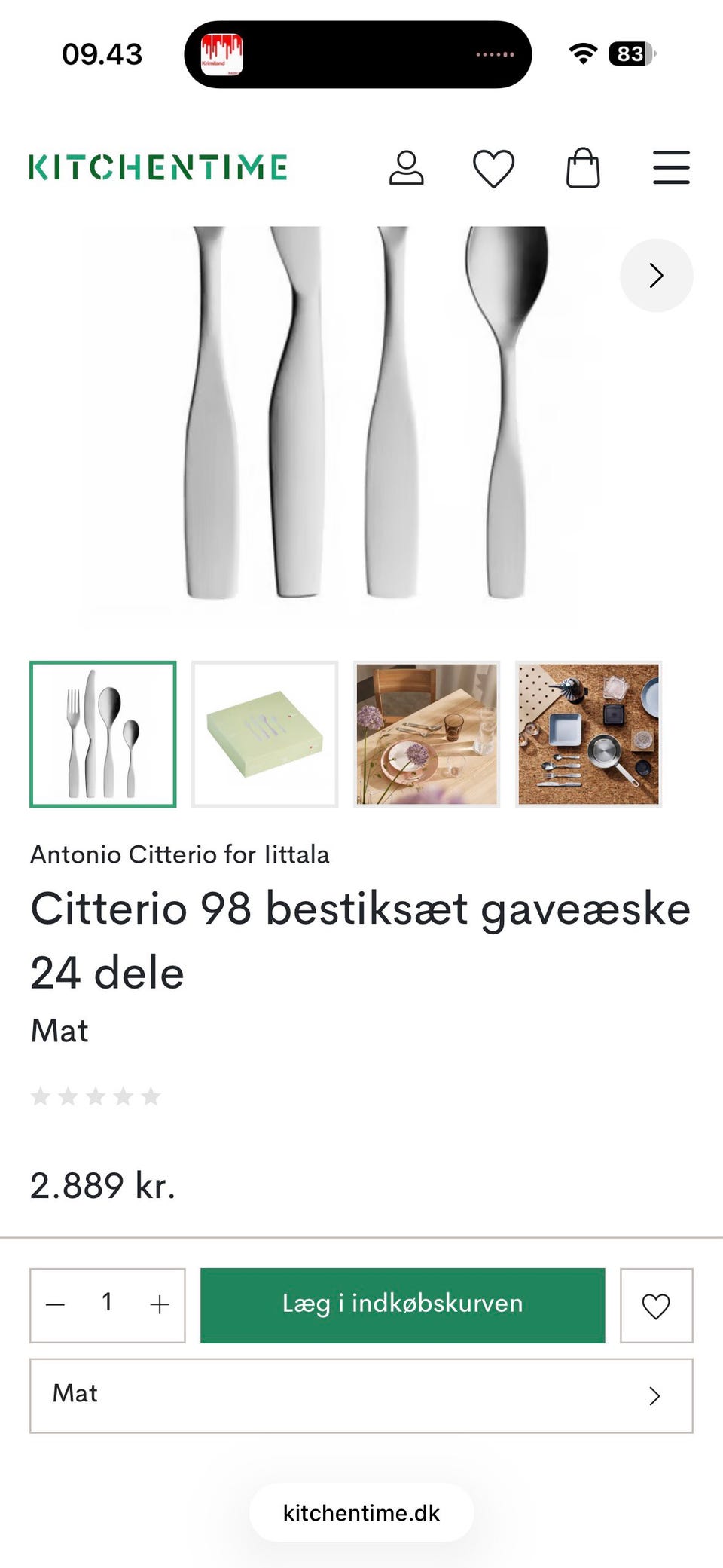Image resolution: width=723 pixels, height=1568 pixels.
Task: Open the user account icon
Action: tap(407, 168)
